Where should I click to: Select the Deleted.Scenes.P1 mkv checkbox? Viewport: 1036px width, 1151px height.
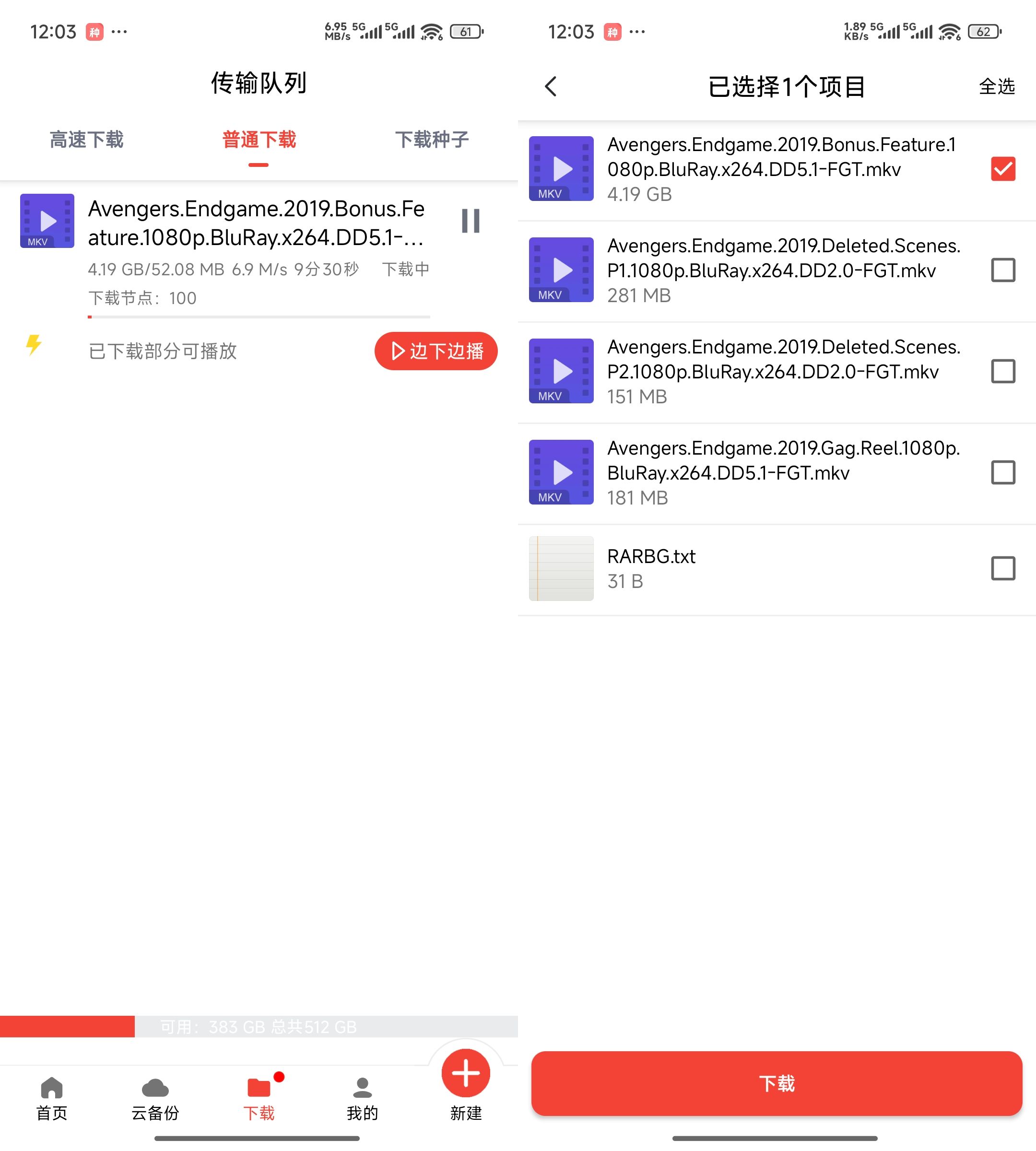1002,270
